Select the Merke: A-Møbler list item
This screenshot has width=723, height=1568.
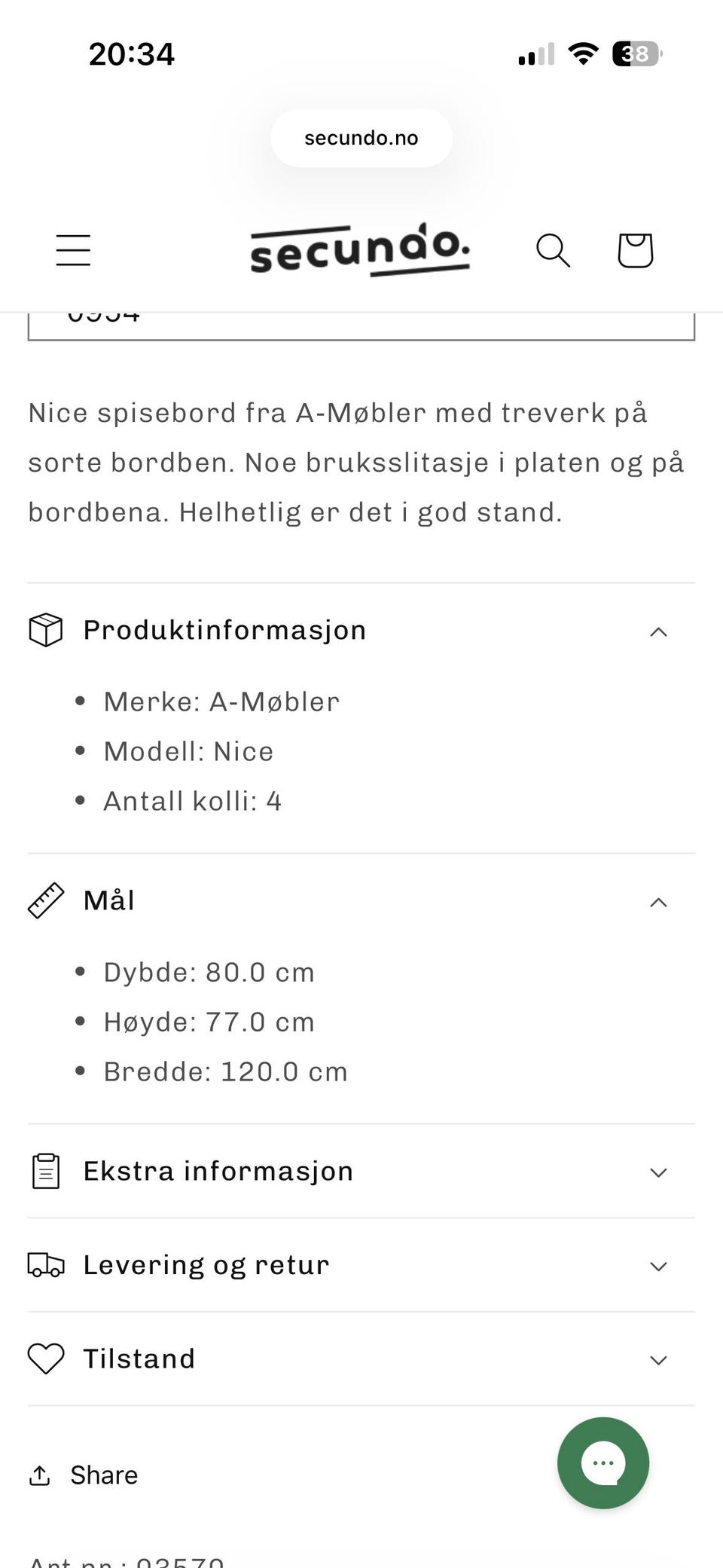(221, 701)
